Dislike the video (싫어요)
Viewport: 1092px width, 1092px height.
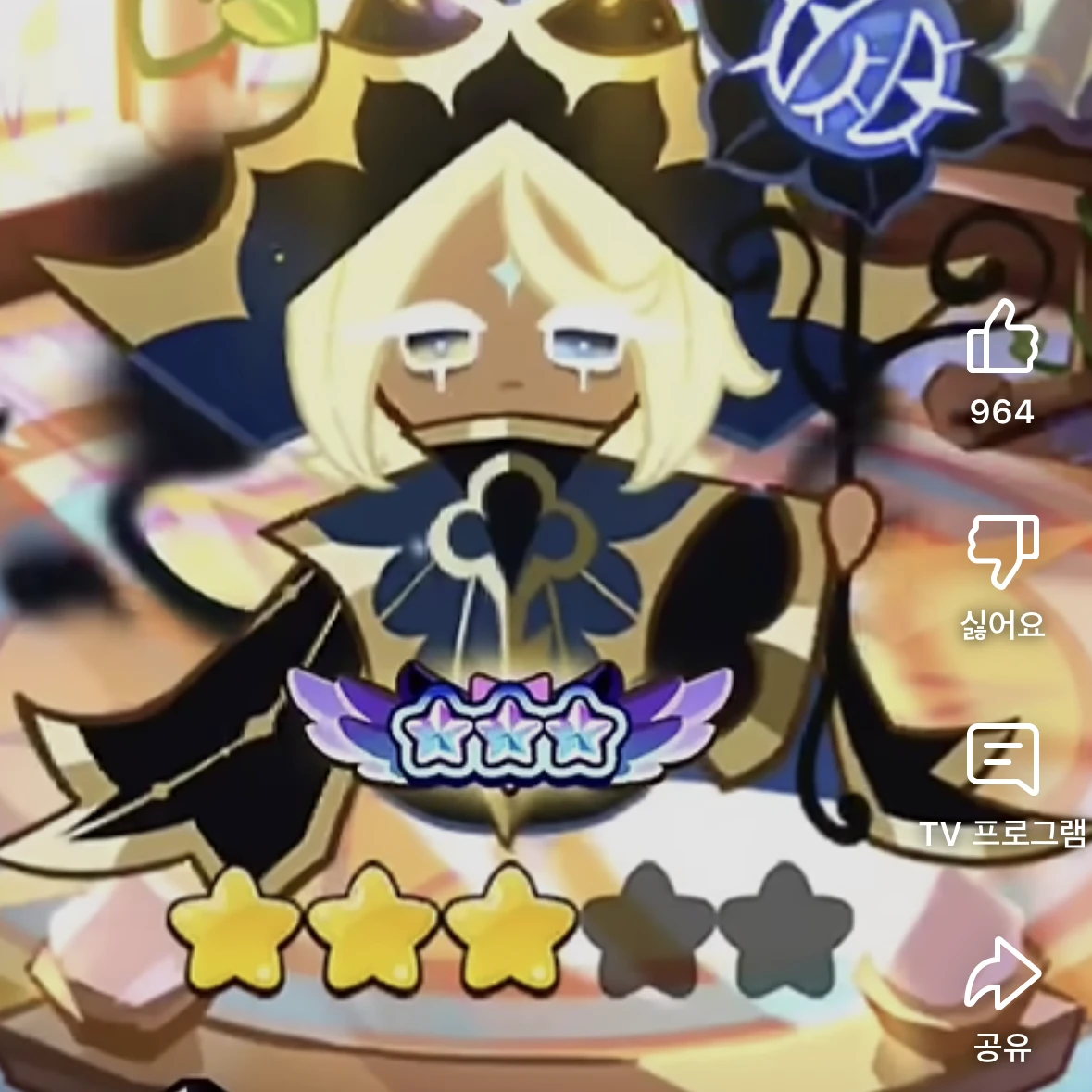point(1002,552)
